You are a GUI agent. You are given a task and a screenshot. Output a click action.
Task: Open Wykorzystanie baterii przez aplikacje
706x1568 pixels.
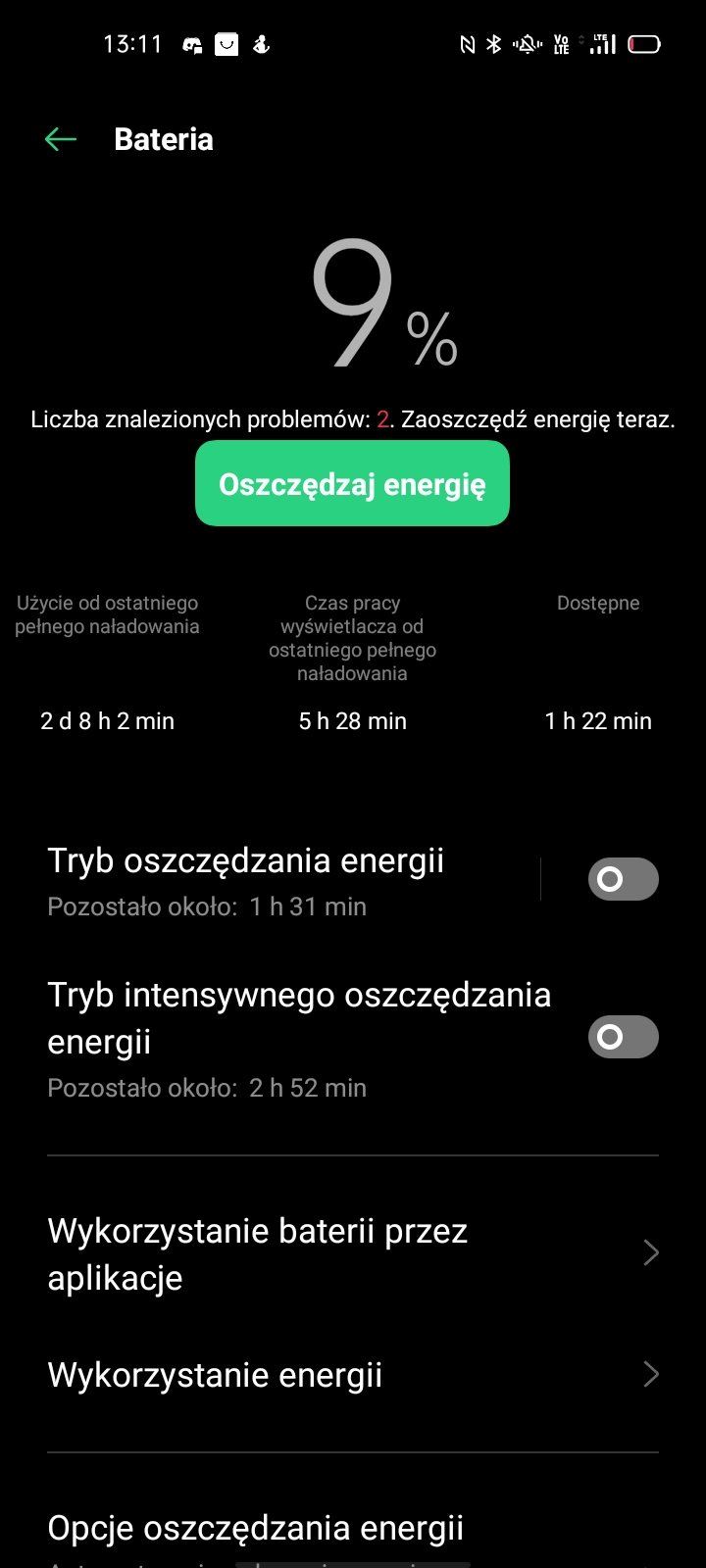point(353,1253)
